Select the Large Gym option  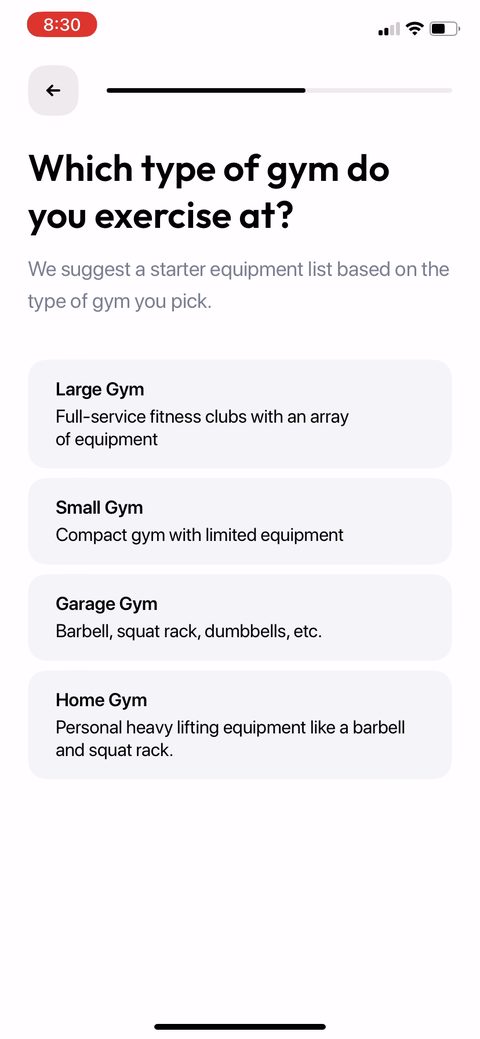pyautogui.click(x=240, y=414)
